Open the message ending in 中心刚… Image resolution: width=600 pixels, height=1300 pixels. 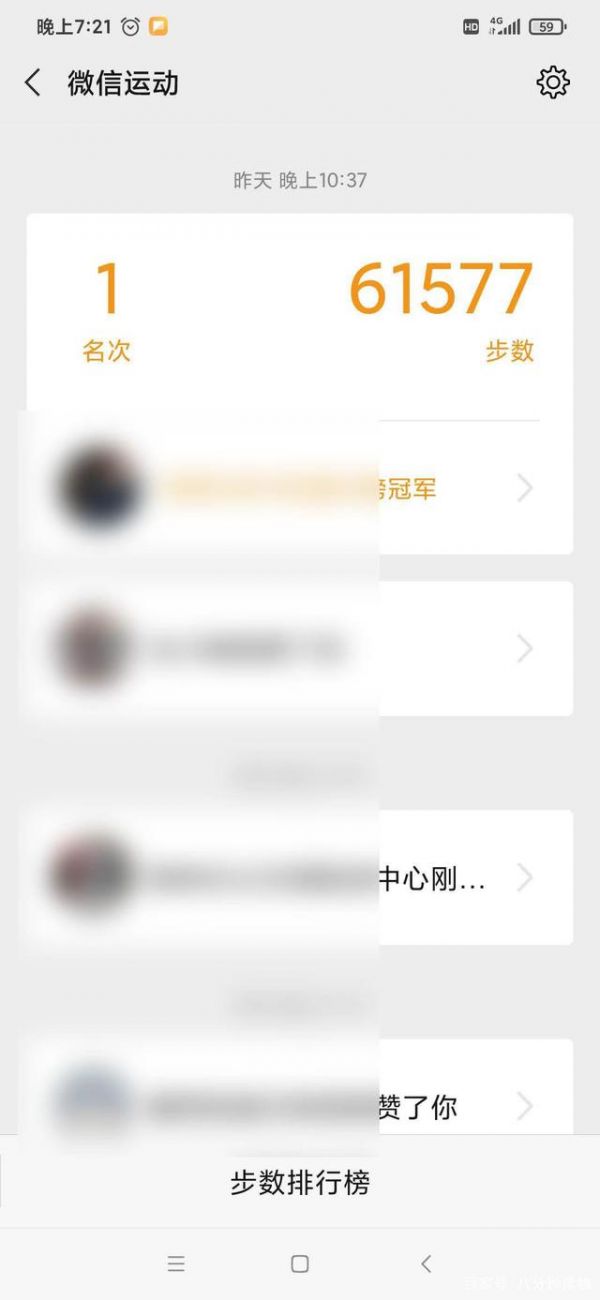(300, 877)
